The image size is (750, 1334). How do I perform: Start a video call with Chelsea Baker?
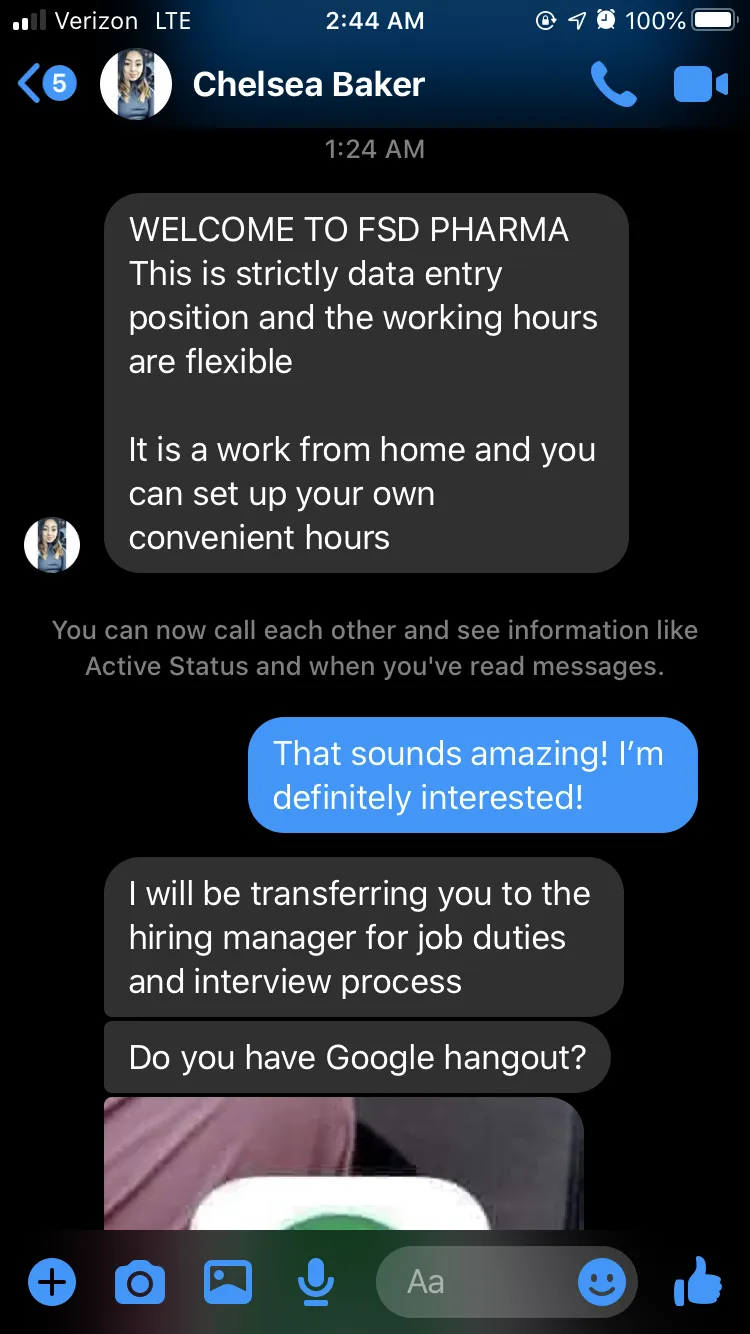701,84
